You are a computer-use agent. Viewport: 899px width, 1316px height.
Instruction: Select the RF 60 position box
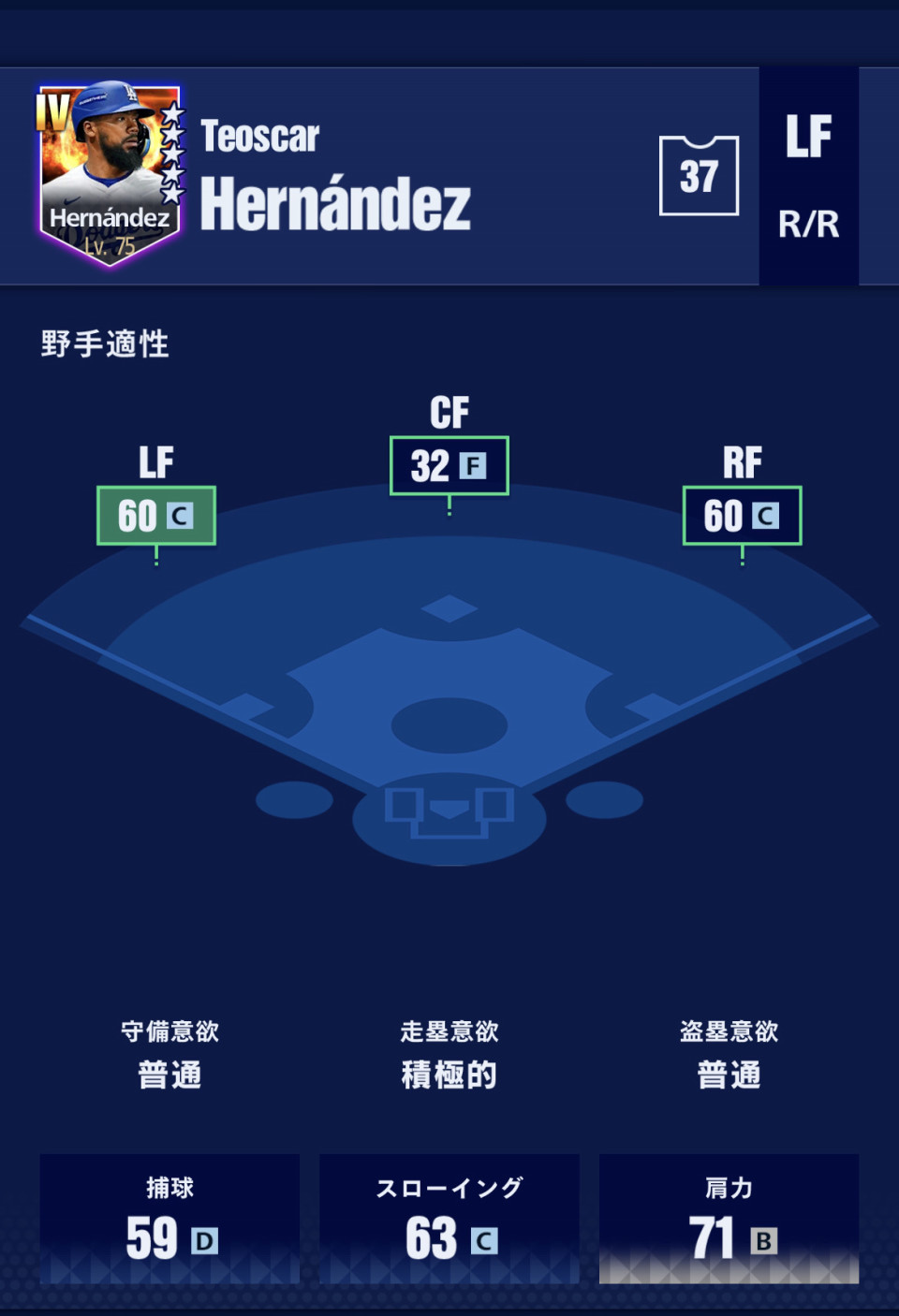742,516
